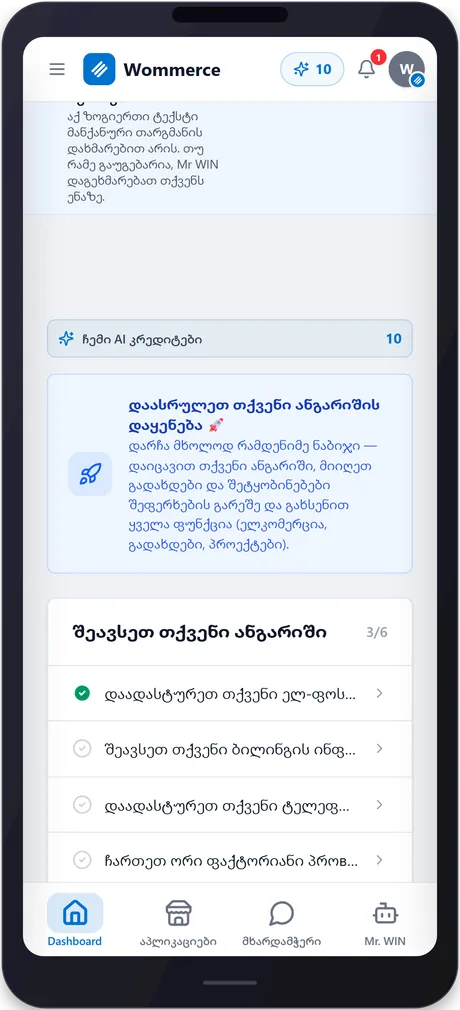Switch to the Dashboard tab
Viewport: 460px width, 1010px height.
point(75,921)
